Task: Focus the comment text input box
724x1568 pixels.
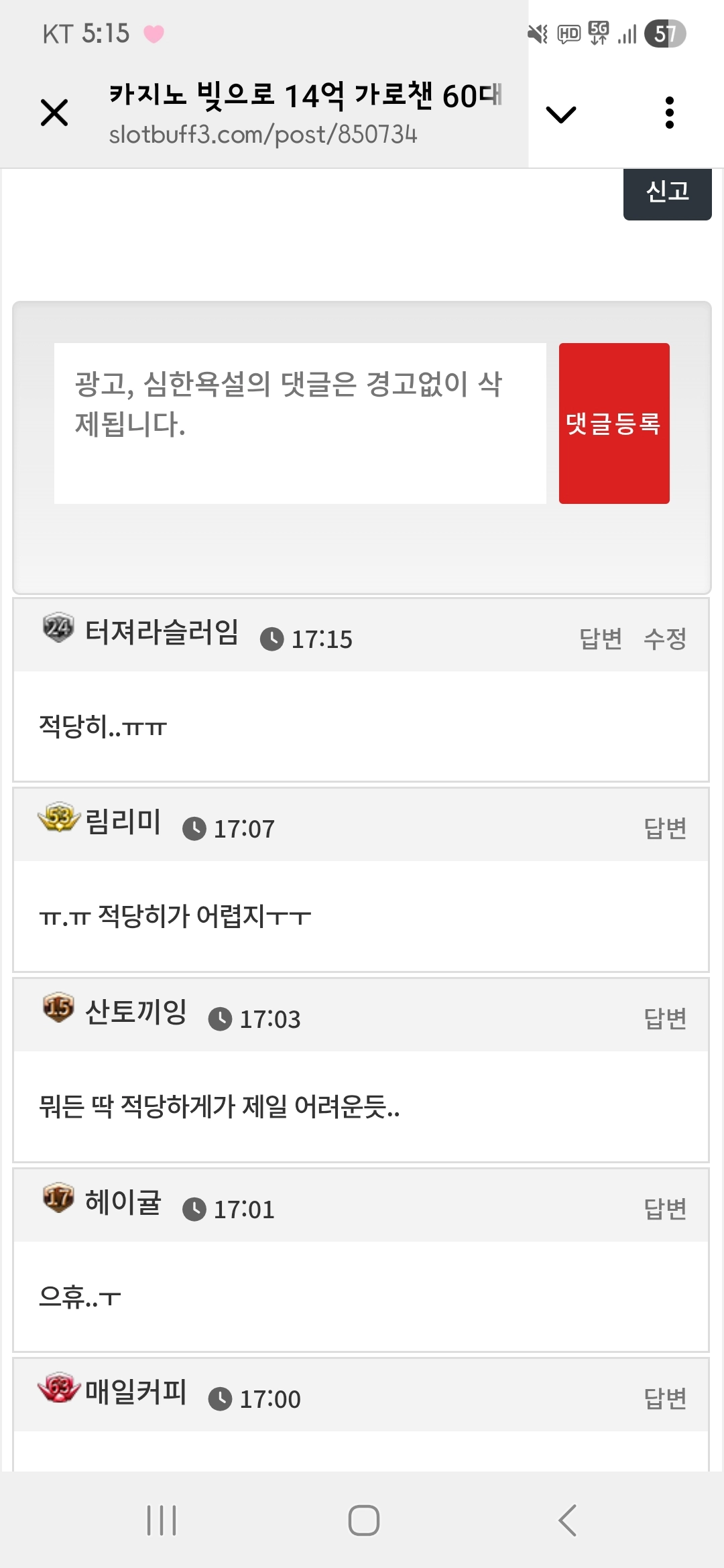Action: point(300,423)
